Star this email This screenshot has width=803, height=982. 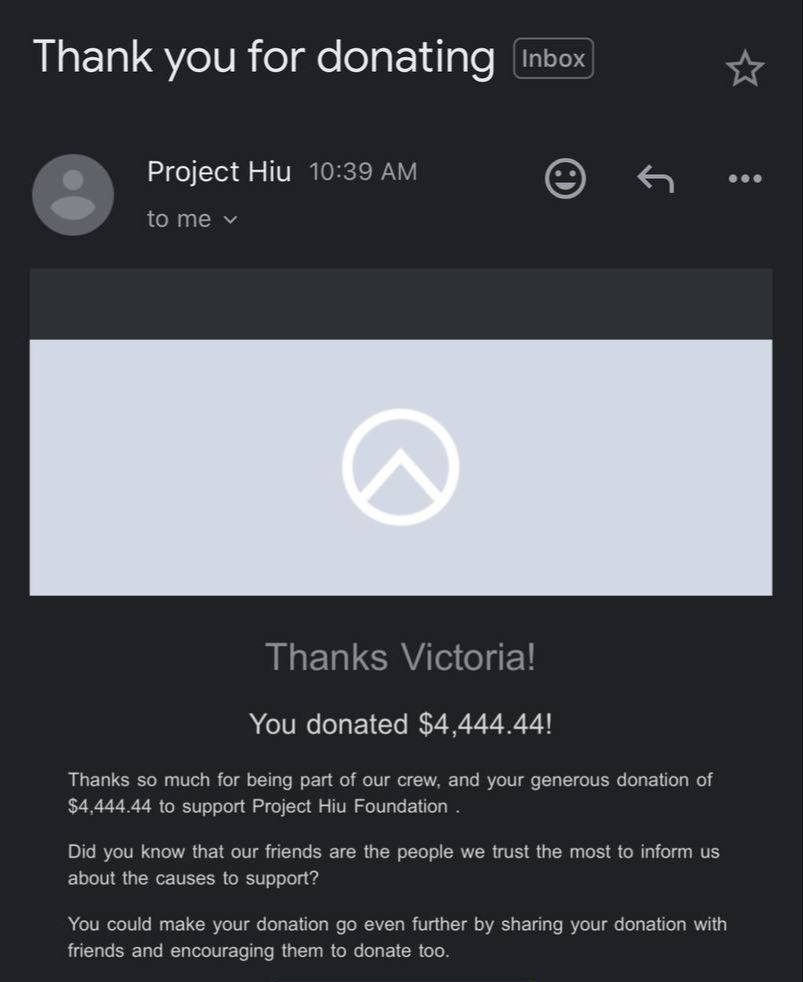pyautogui.click(x=745, y=68)
